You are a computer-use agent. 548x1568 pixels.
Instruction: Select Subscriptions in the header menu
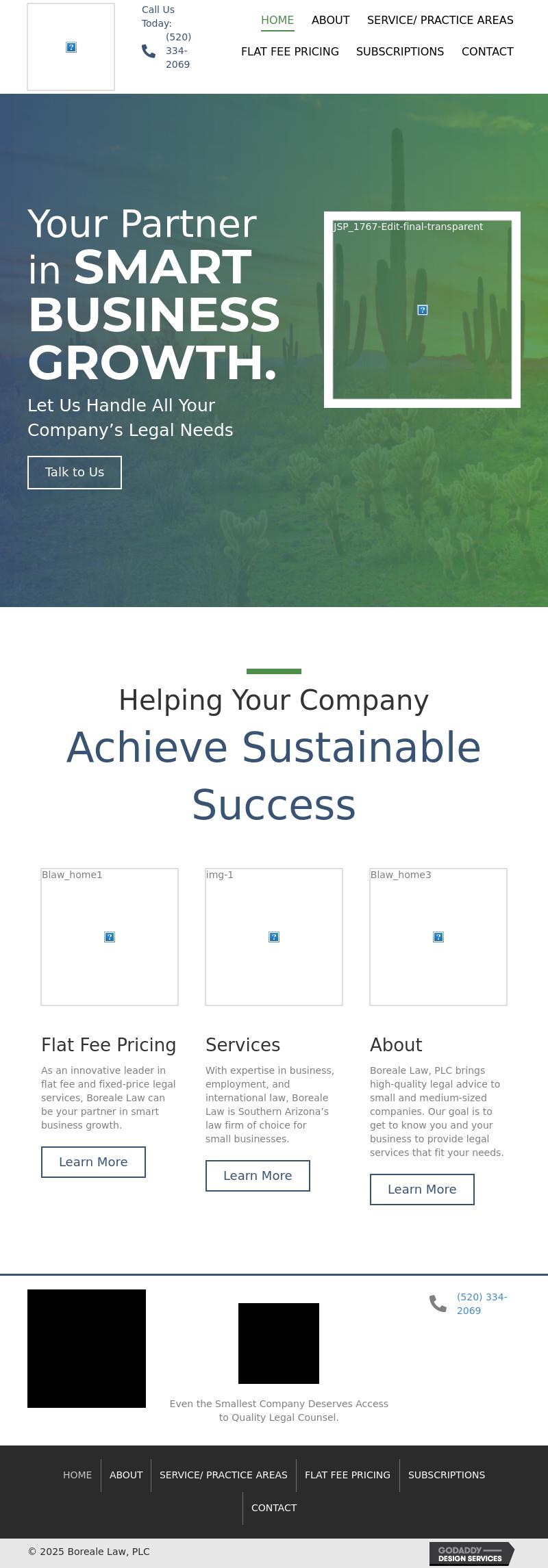pos(400,52)
